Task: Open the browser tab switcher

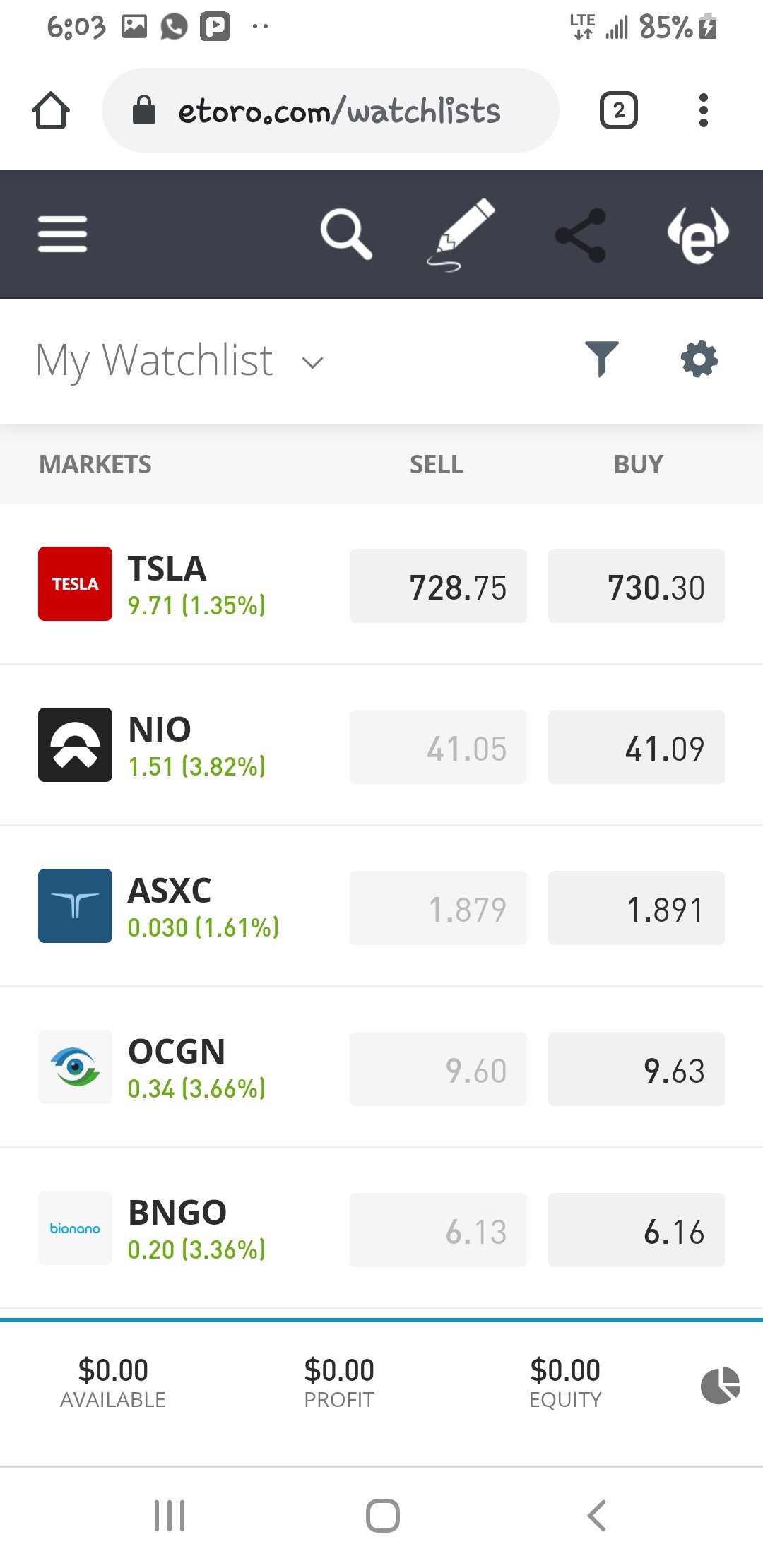Action: (619, 110)
